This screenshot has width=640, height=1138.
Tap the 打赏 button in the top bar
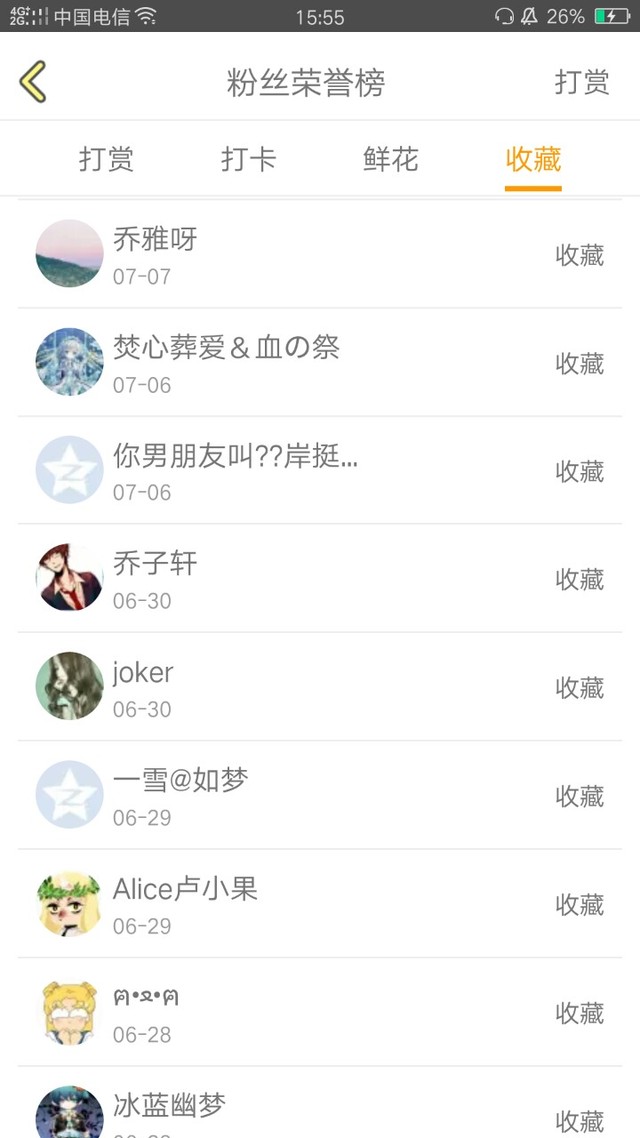582,82
